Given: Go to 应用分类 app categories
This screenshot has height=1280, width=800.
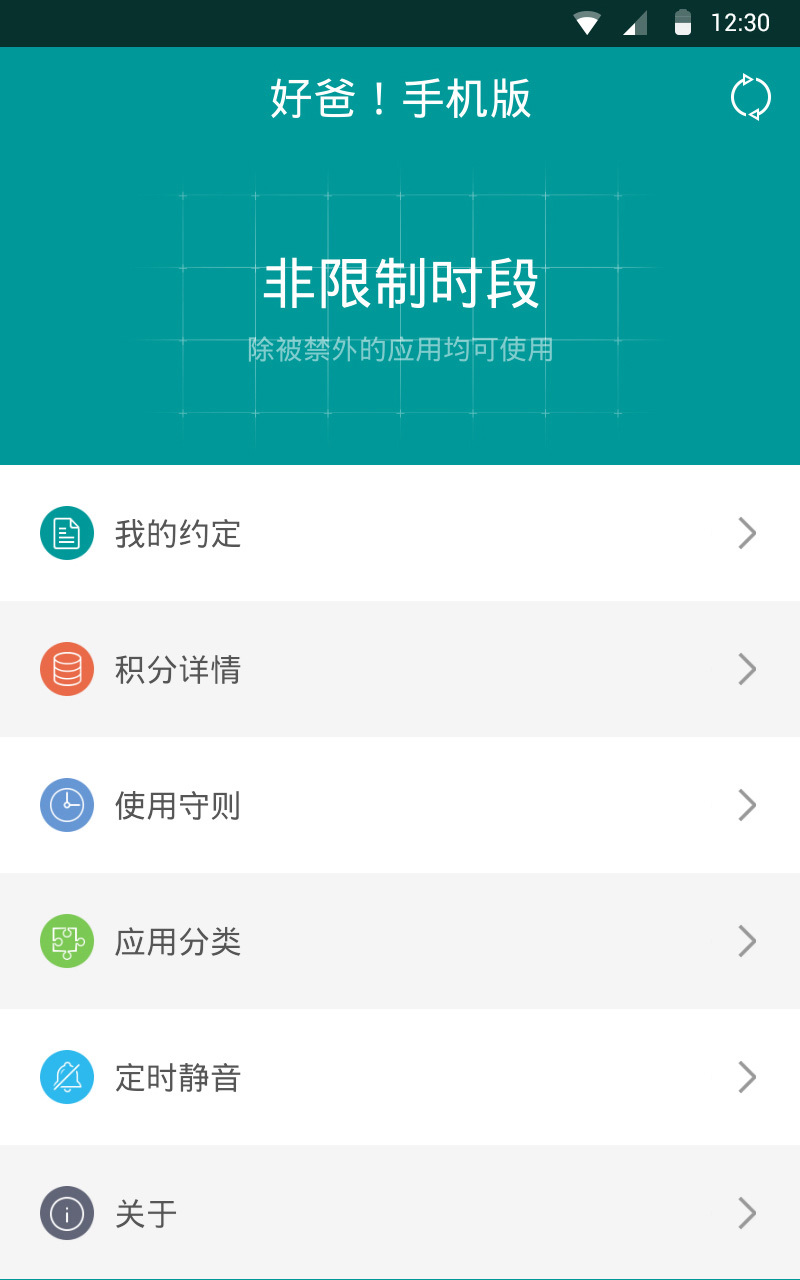Looking at the screenshot, I should click(x=400, y=942).
